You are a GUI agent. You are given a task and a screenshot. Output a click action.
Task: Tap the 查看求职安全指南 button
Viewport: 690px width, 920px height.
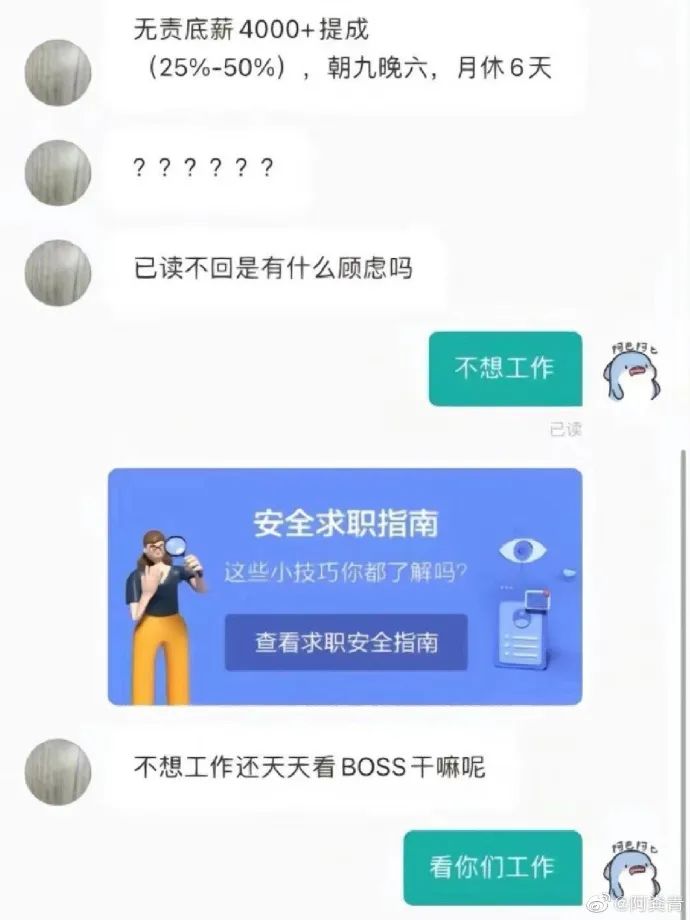346,642
